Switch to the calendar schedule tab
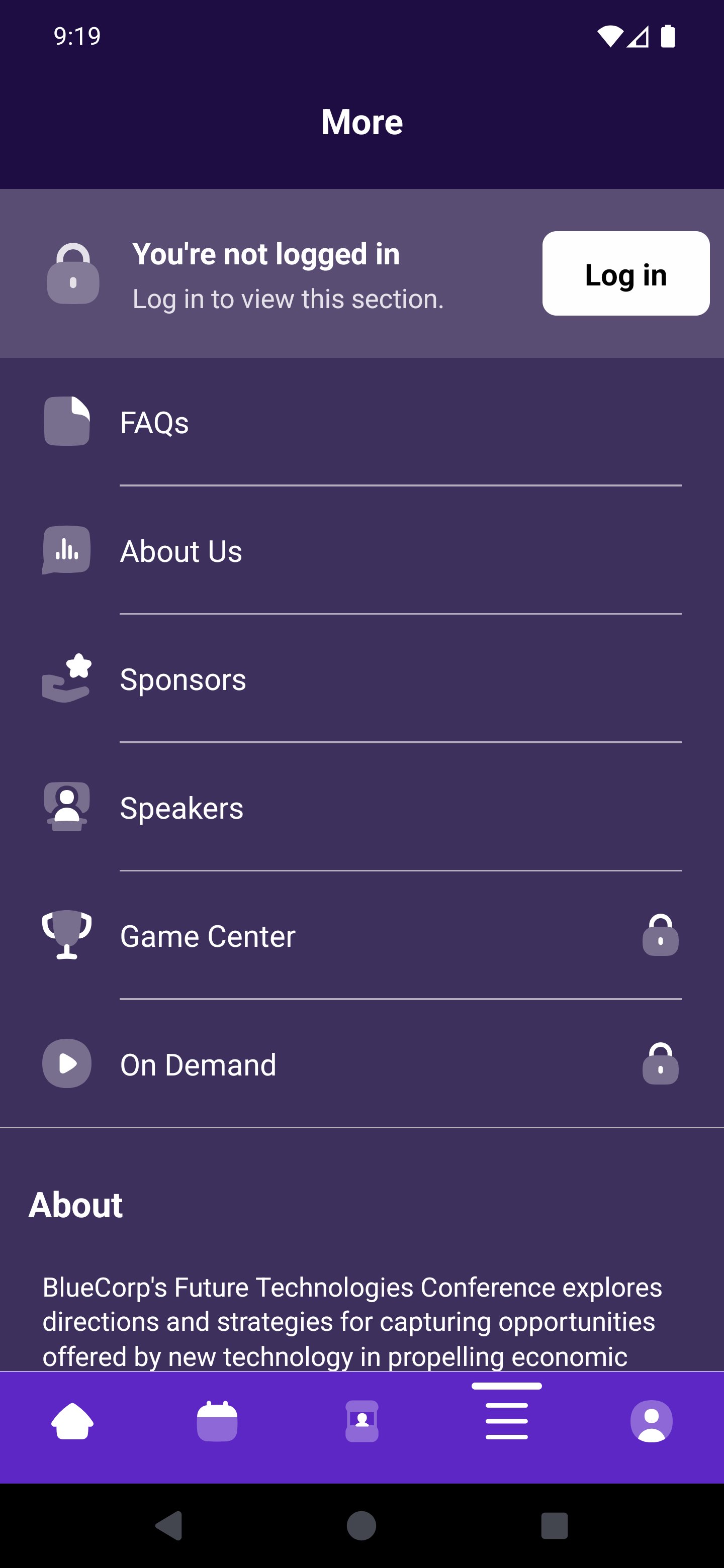Screen dimensions: 724x1568 tap(217, 1421)
